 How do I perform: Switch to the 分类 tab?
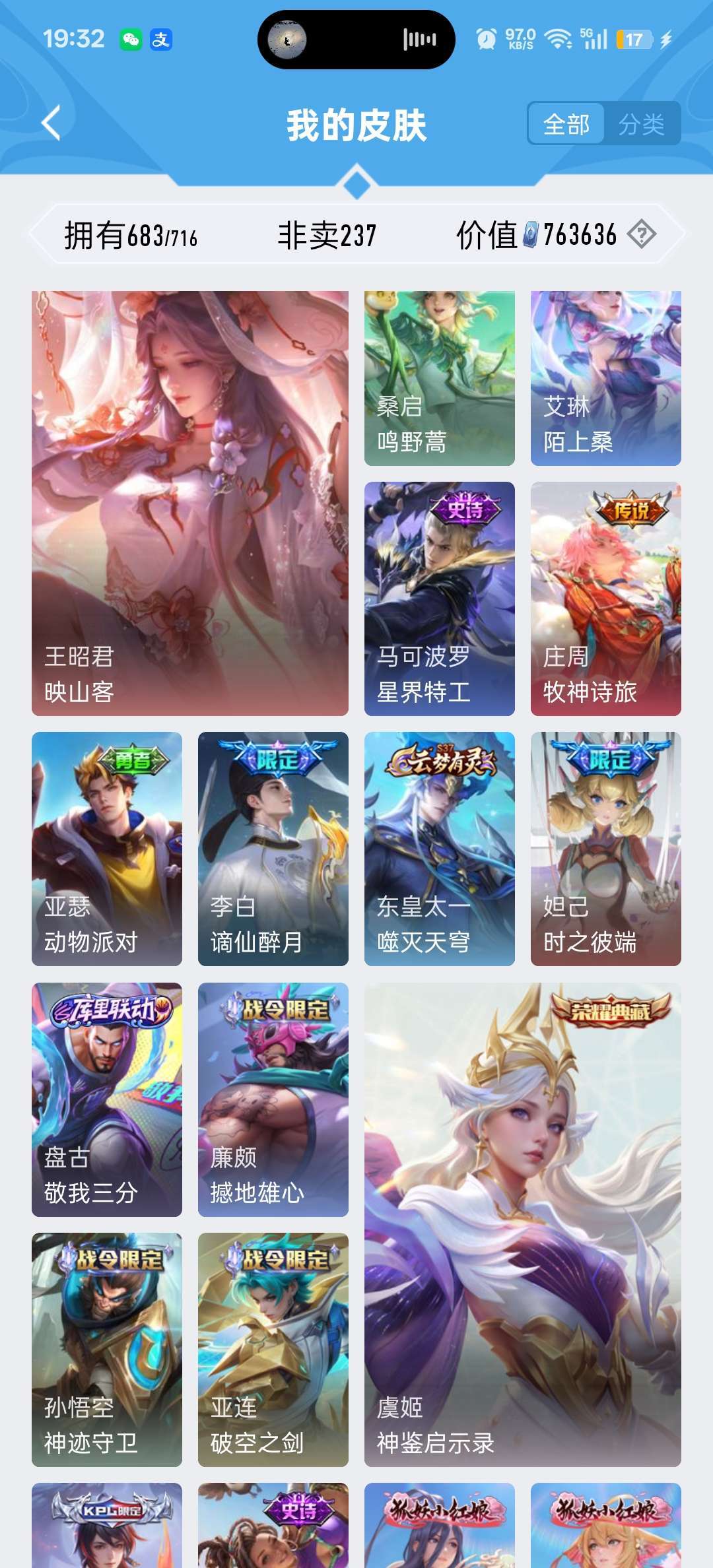pyautogui.click(x=642, y=123)
